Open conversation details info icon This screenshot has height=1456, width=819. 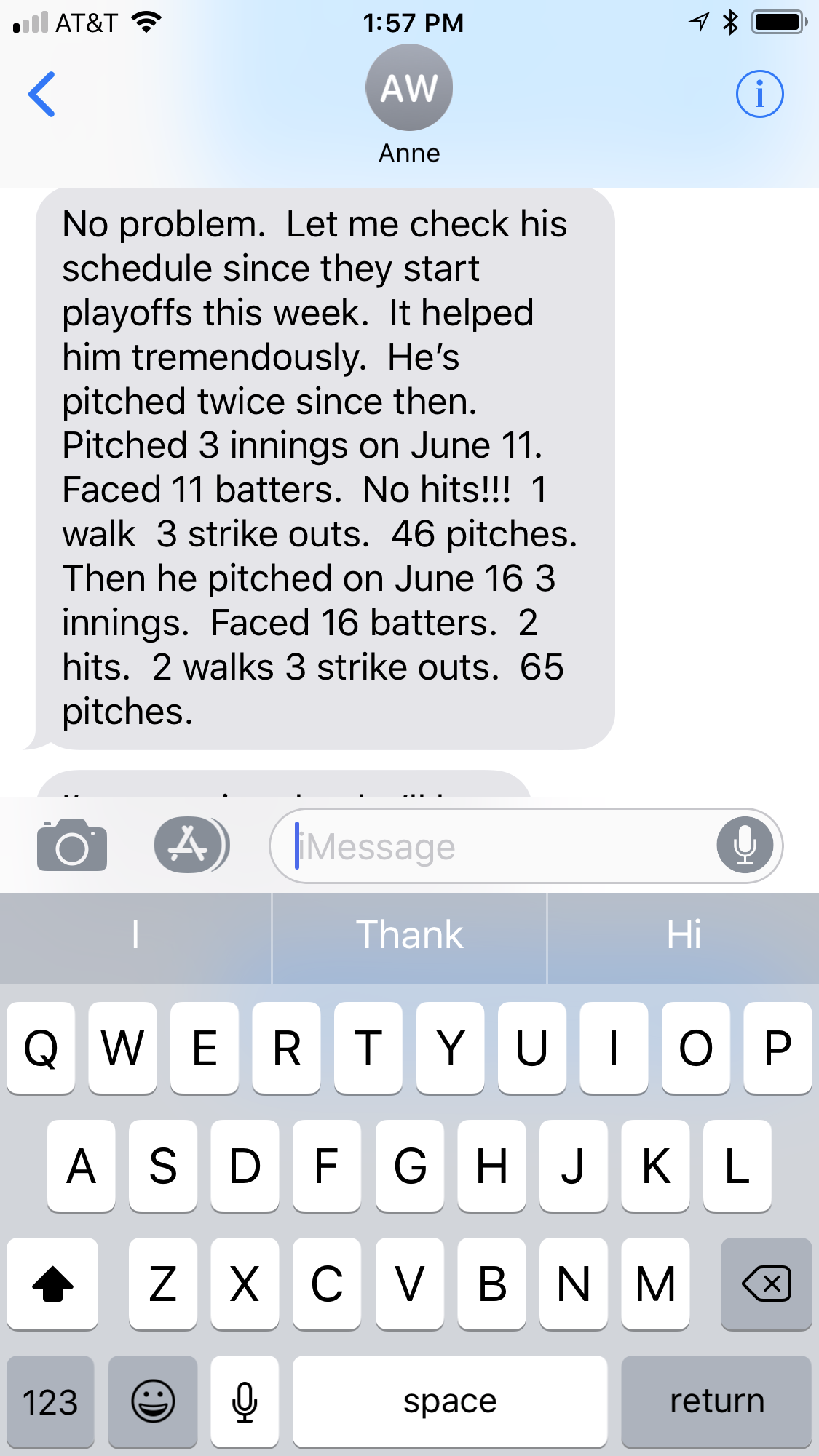pos(759,94)
